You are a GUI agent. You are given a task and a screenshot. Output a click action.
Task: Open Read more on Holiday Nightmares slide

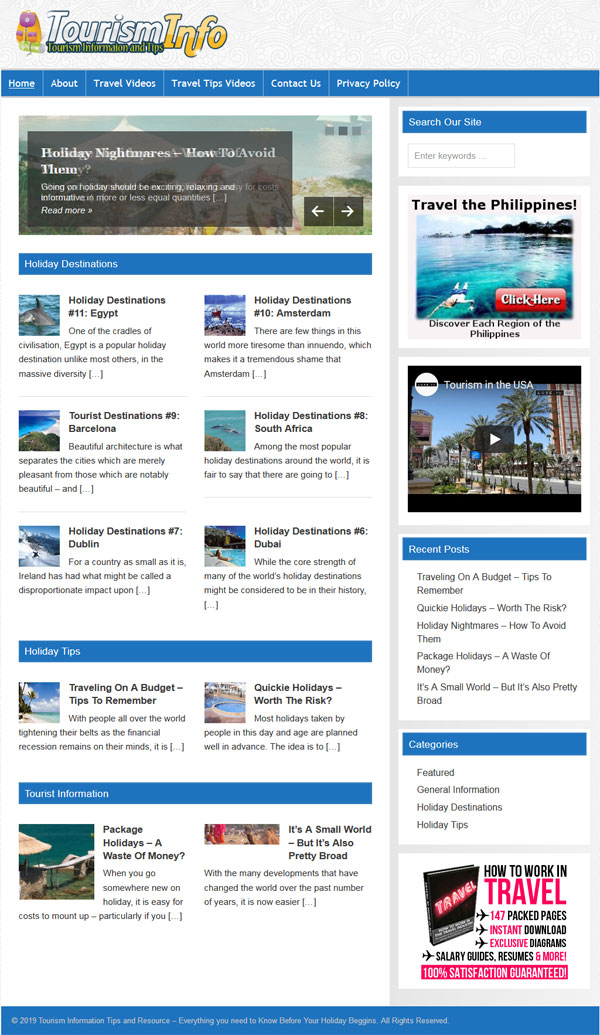[x=67, y=211]
